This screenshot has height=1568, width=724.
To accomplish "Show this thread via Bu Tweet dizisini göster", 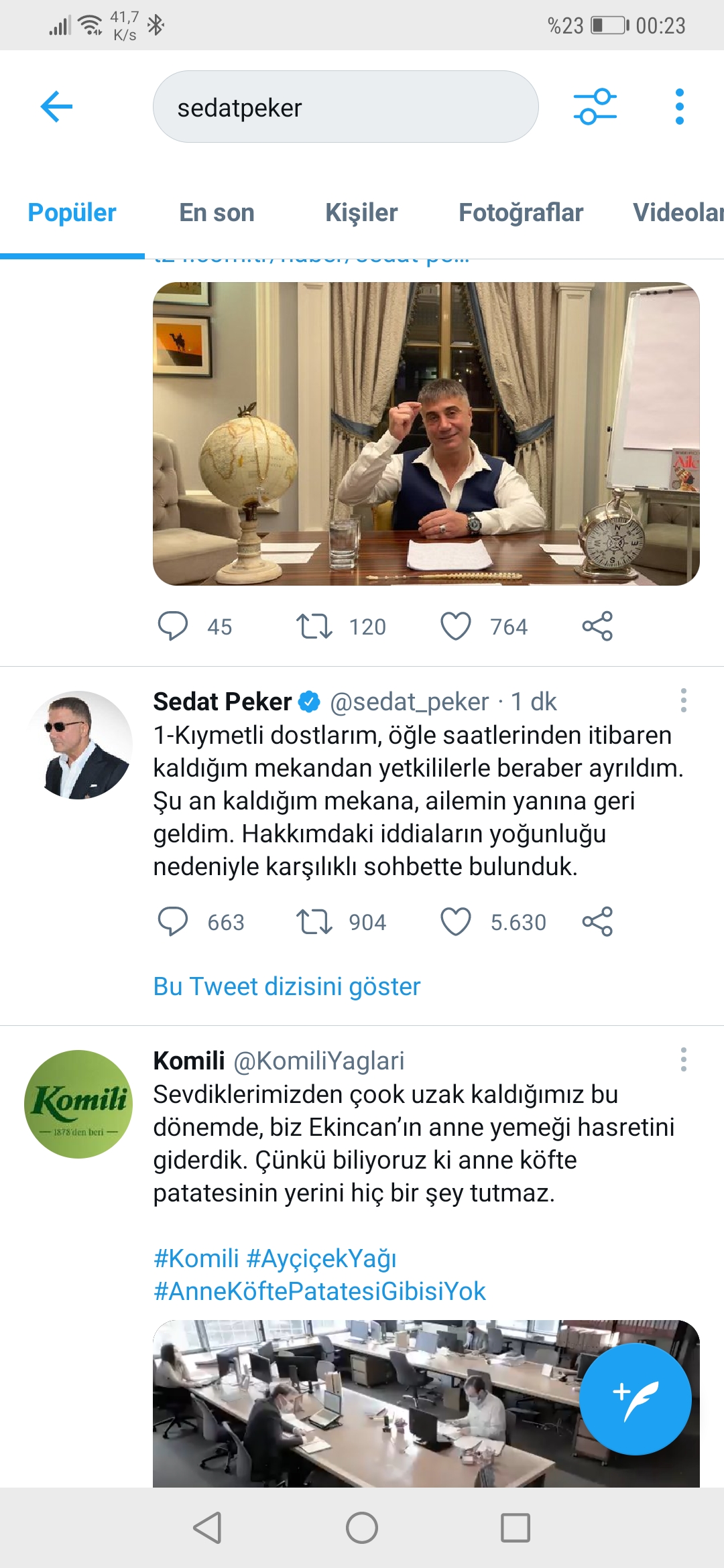I will 286,986.
